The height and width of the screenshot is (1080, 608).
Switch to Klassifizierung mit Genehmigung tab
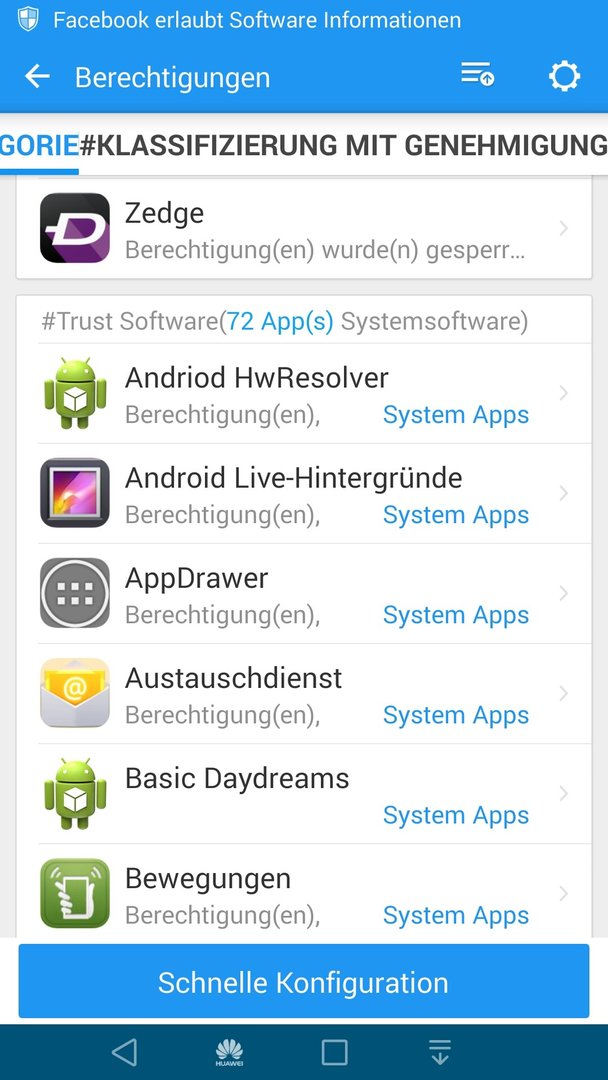[344, 145]
